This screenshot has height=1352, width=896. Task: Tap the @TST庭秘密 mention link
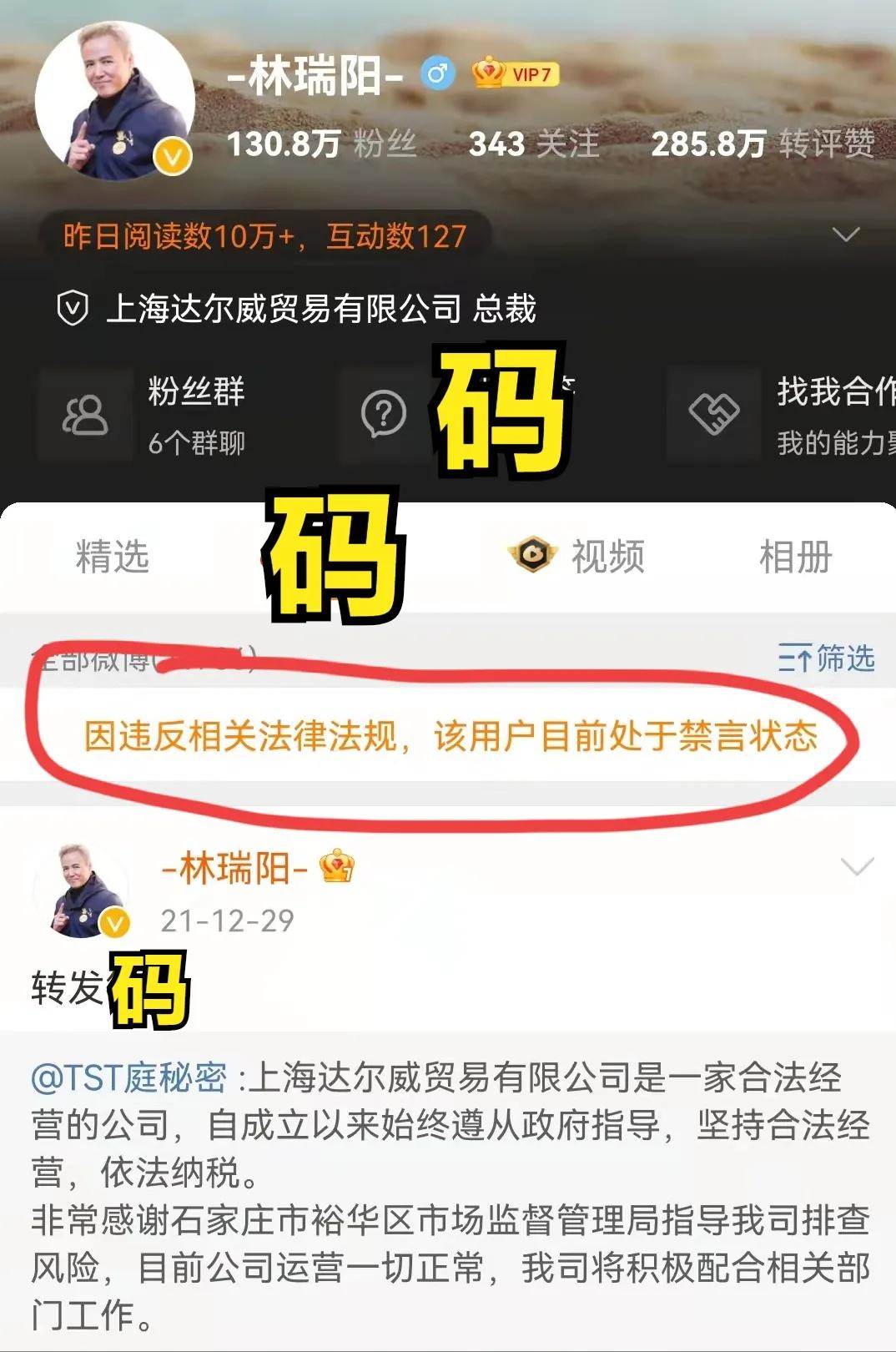tap(128, 1077)
